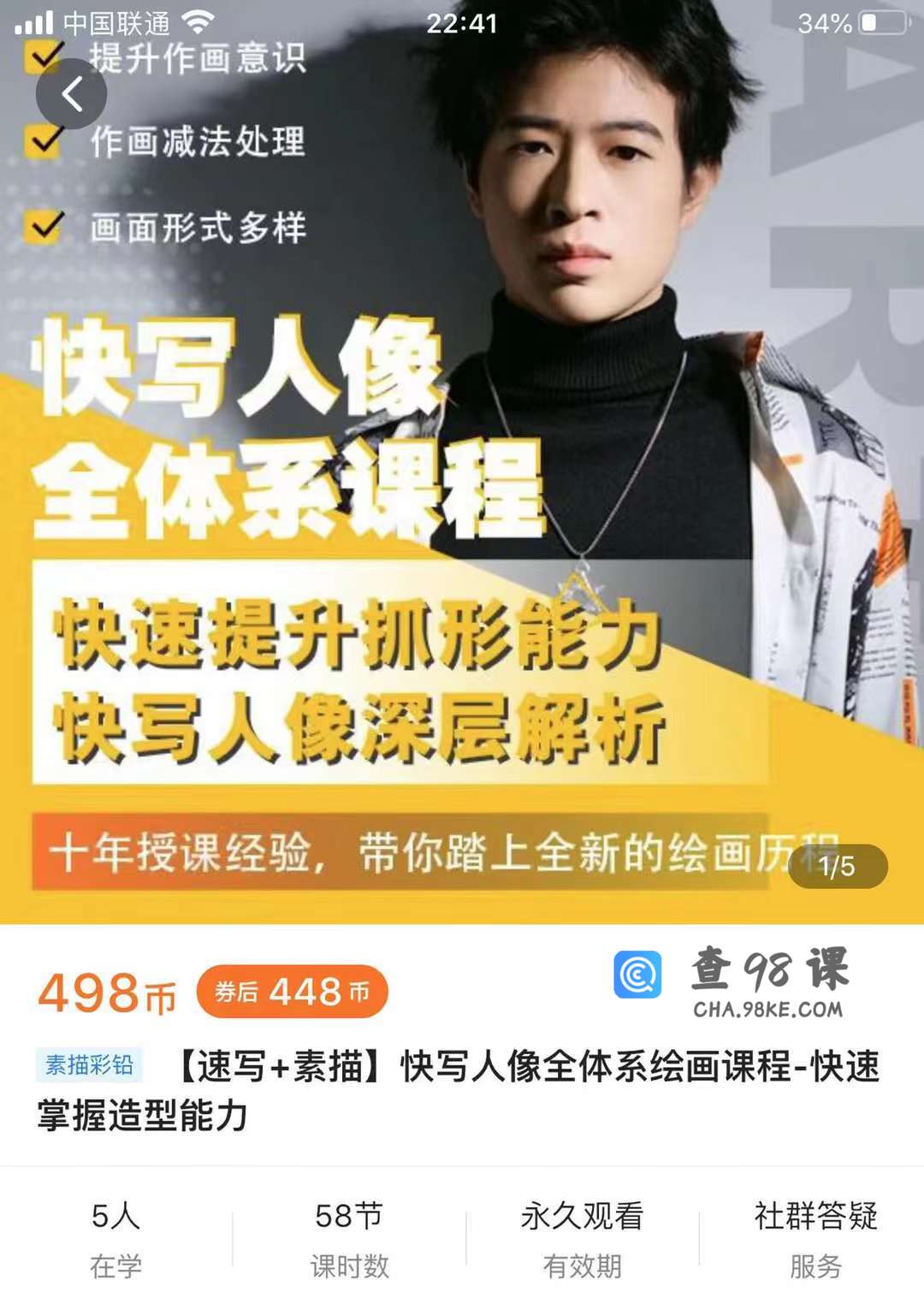Open the 素描彩铅 category tag
The height and width of the screenshot is (1304, 924).
(89, 1065)
